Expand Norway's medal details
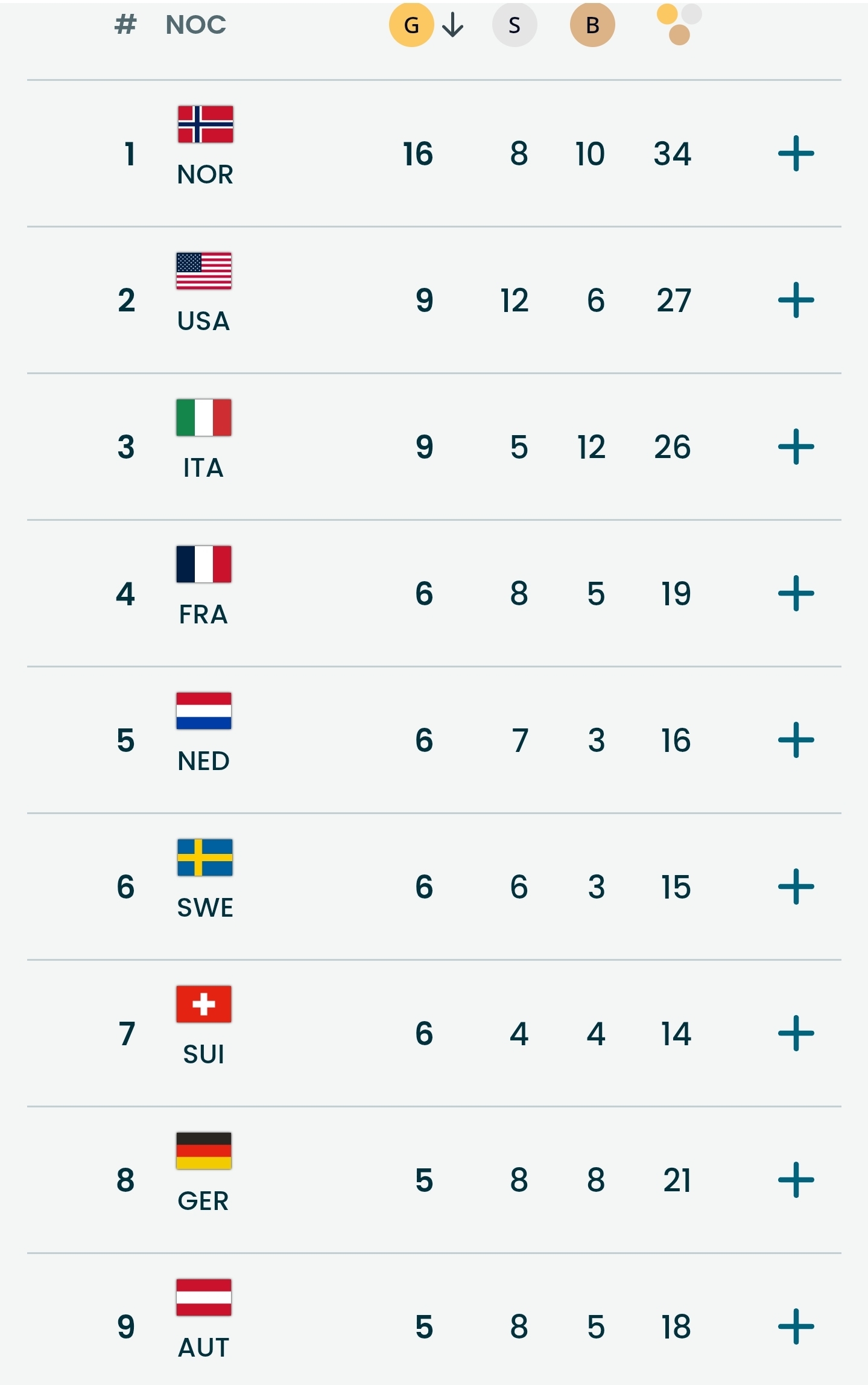This screenshot has height=1385, width=868. [796, 153]
